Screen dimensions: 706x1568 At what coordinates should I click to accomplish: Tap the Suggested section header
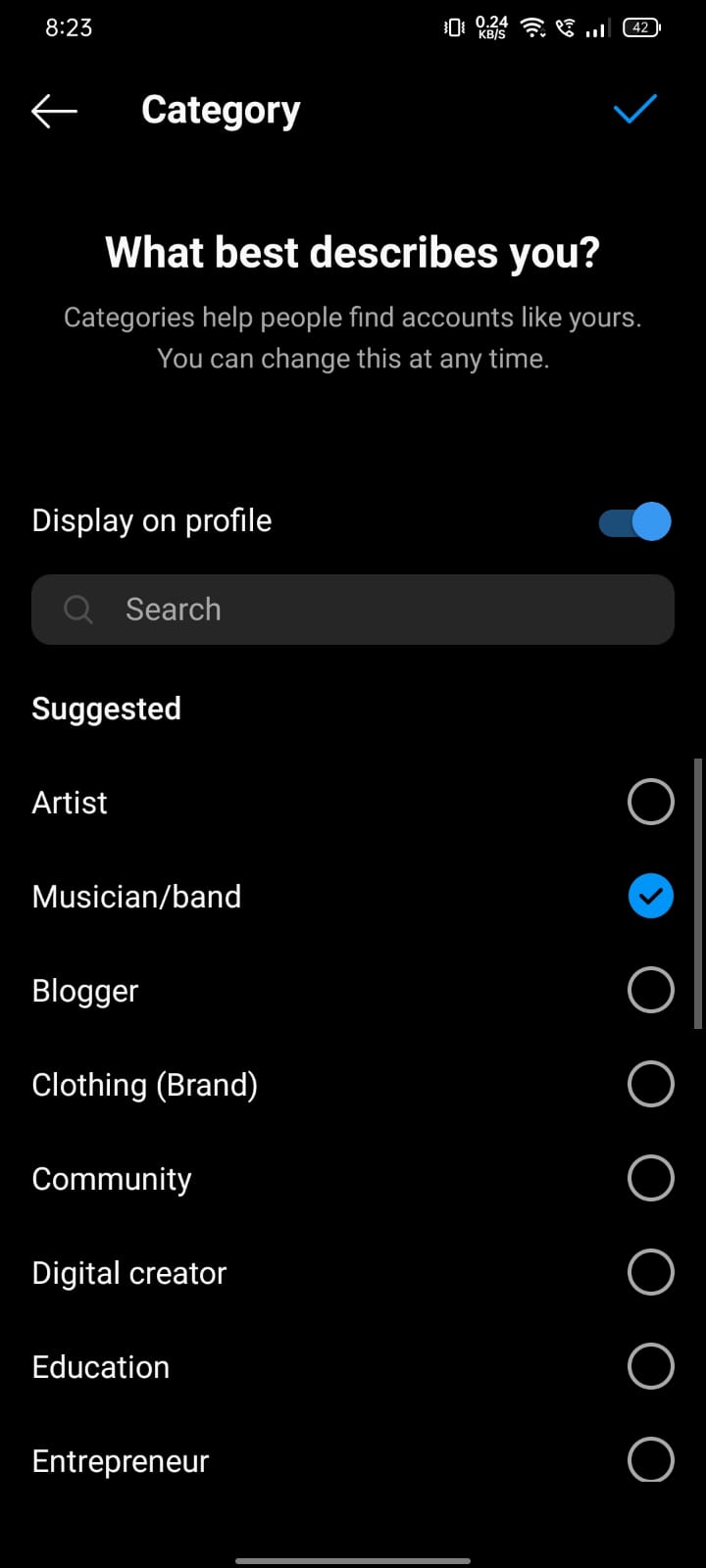(106, 709)
